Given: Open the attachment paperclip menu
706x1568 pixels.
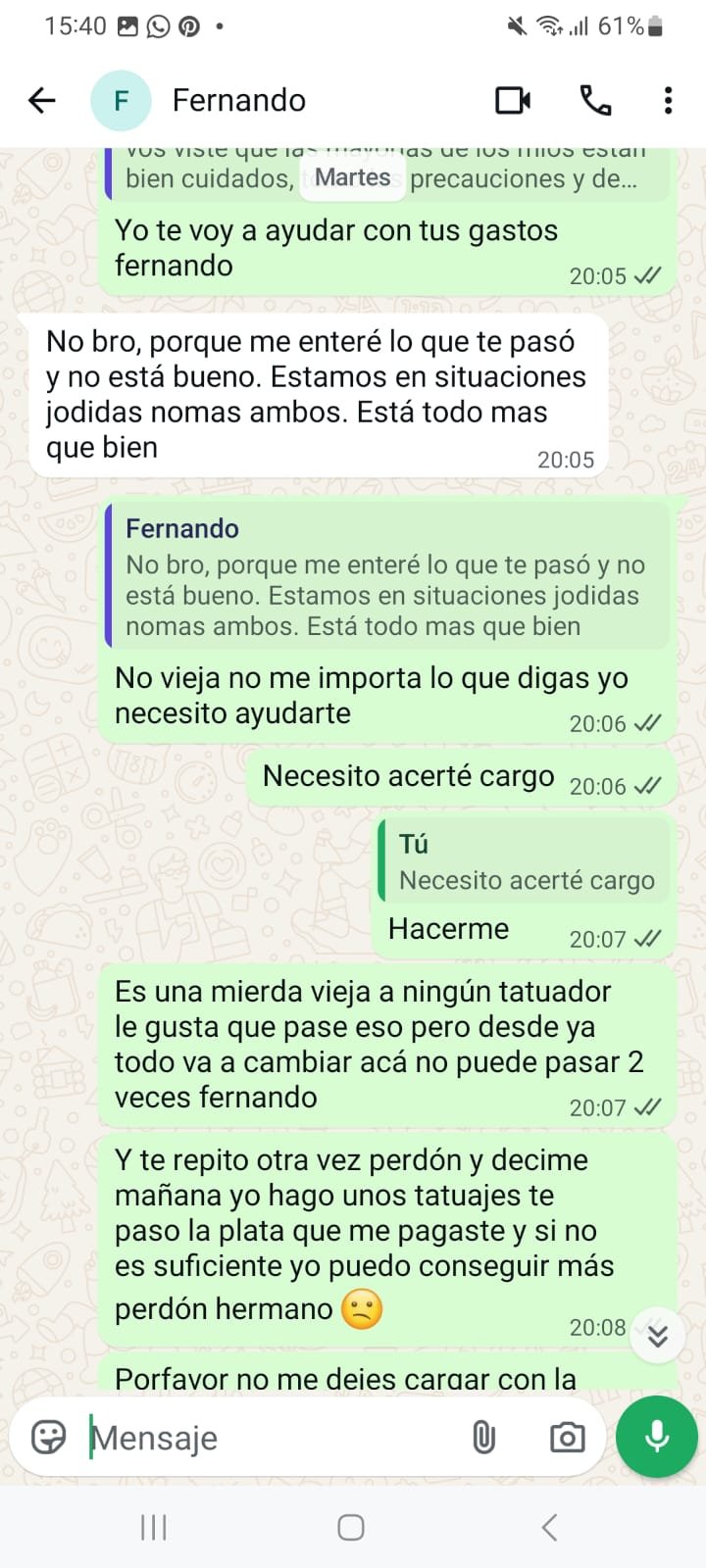Looking at the screenshot, I should pyautogui.click(x=483, y=1438).
